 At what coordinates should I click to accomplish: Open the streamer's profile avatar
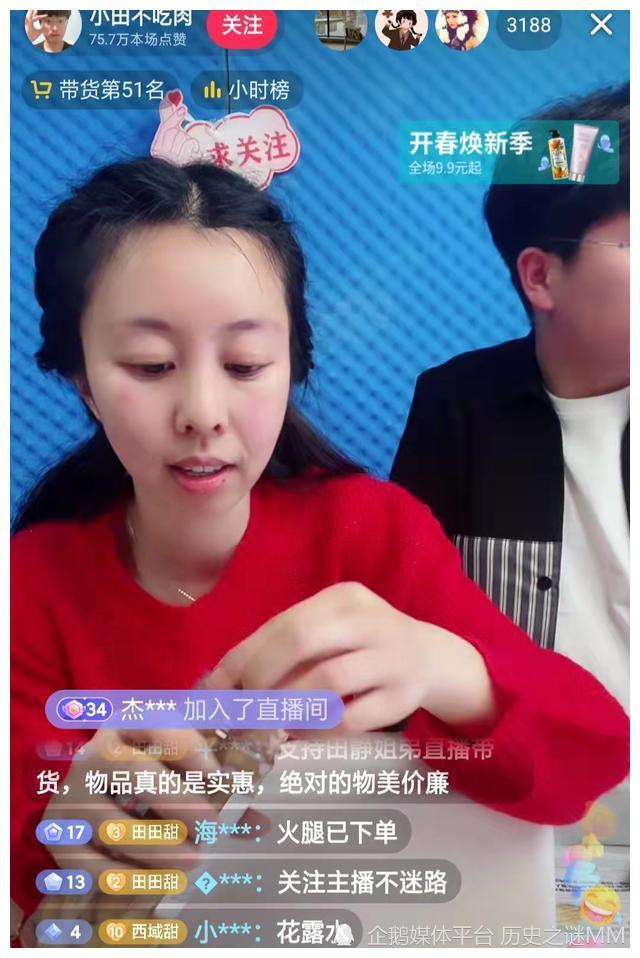pos(51,28)
